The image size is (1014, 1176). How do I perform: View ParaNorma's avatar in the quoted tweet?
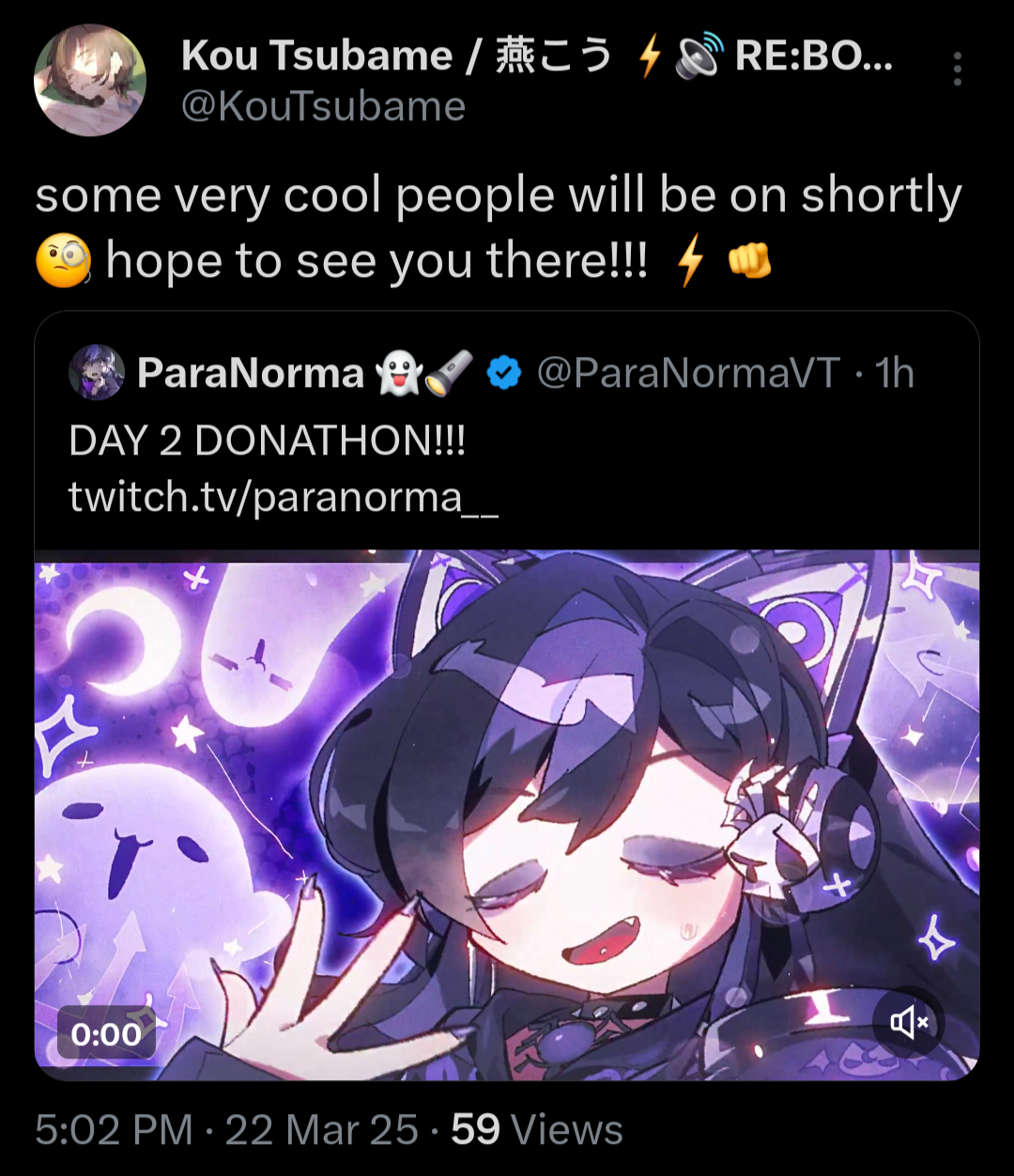coord(96,373)
